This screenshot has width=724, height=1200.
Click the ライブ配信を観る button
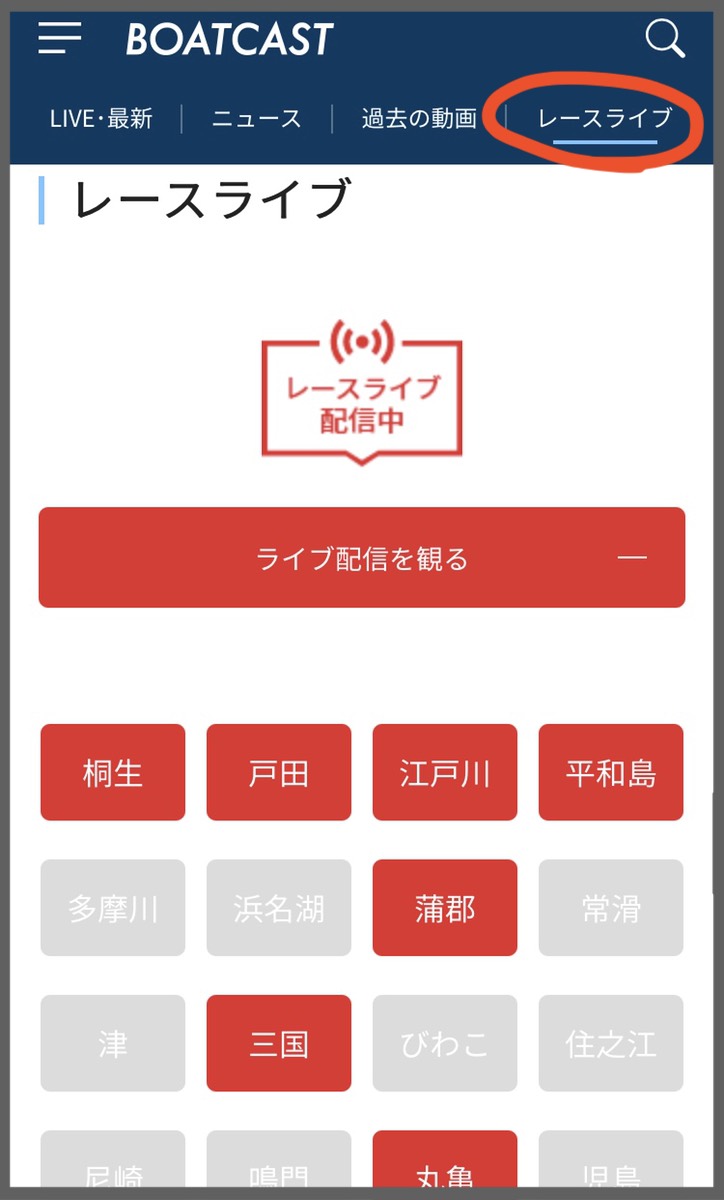point(362,558)
